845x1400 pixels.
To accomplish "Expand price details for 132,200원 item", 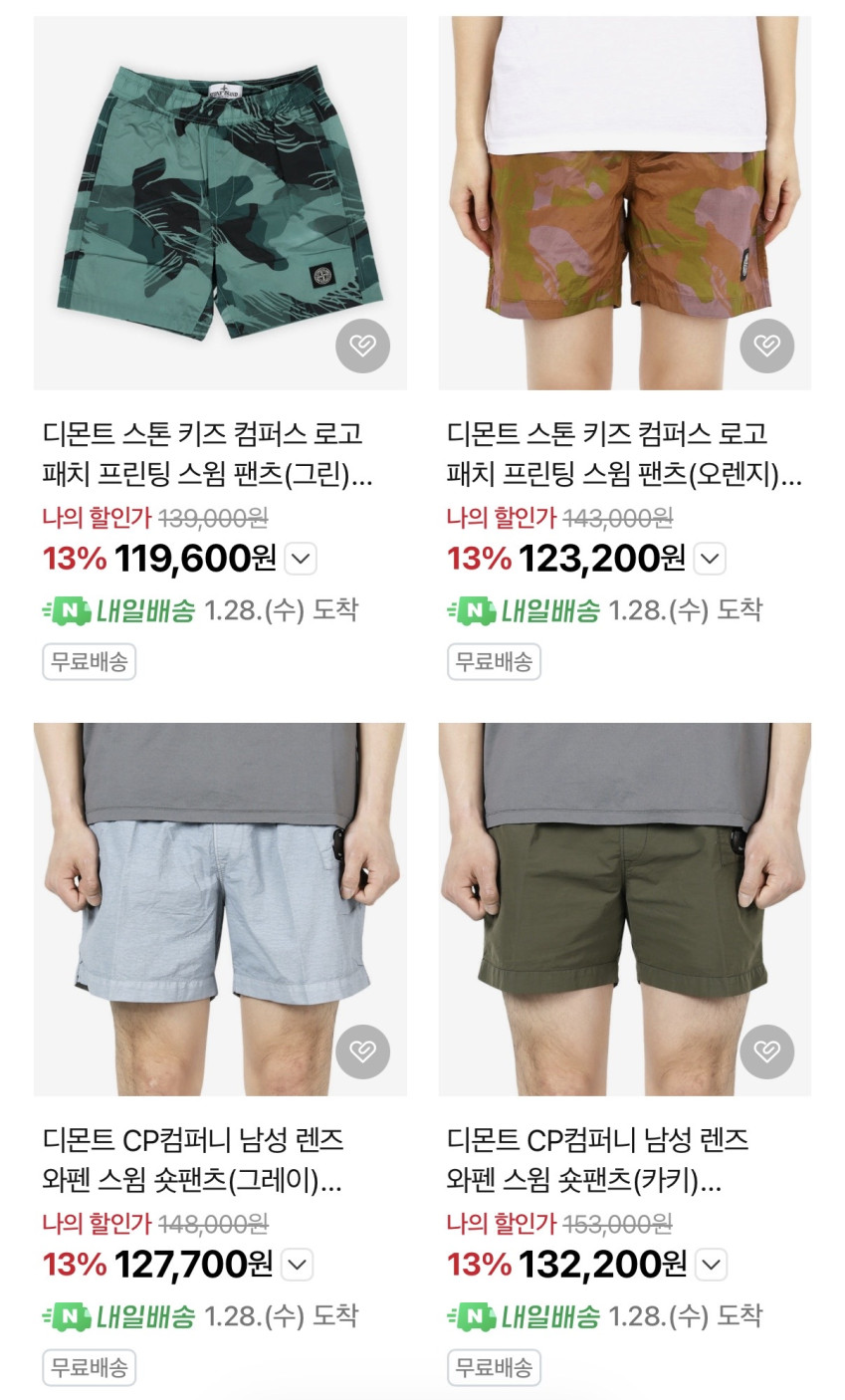I will pos(711,1266).
